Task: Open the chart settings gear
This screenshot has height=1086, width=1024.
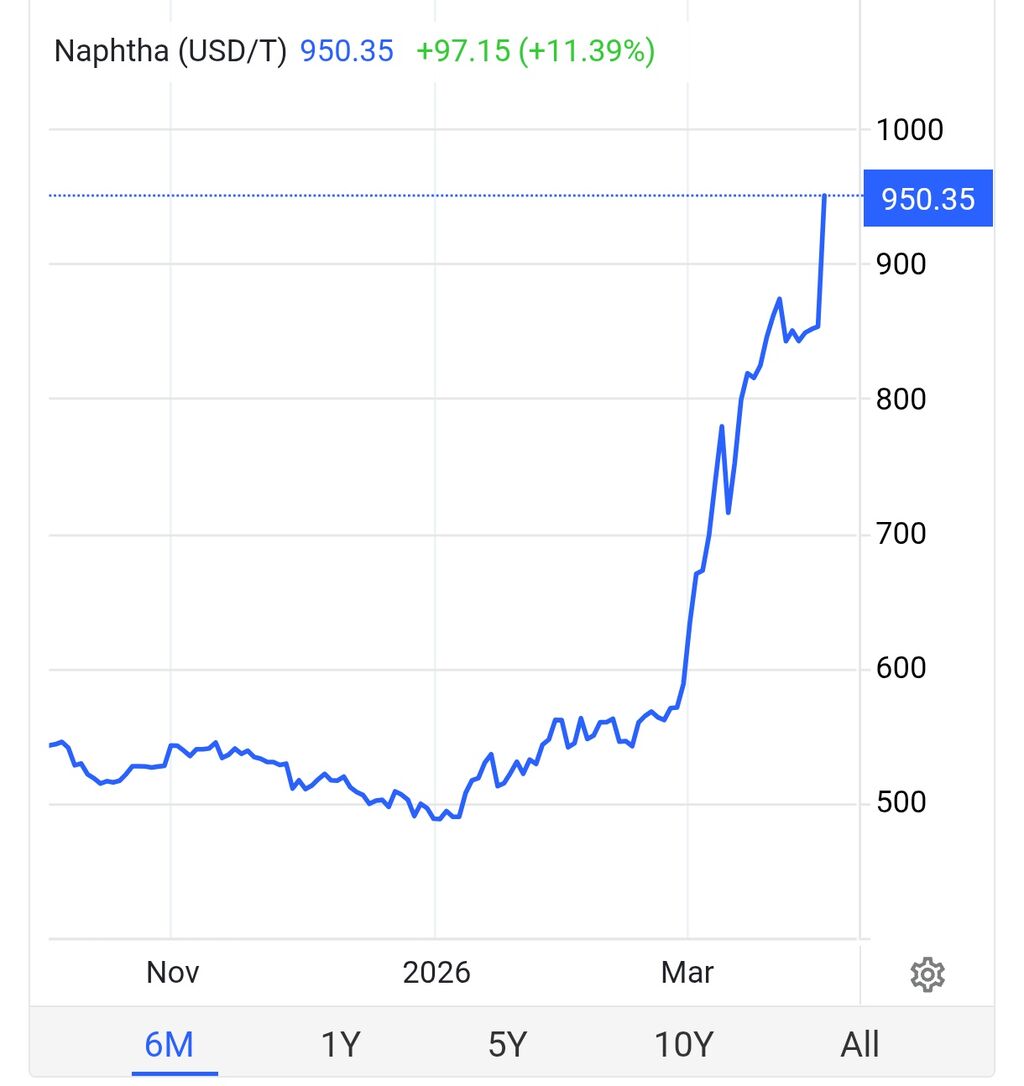Action: (x=927, y=973)
